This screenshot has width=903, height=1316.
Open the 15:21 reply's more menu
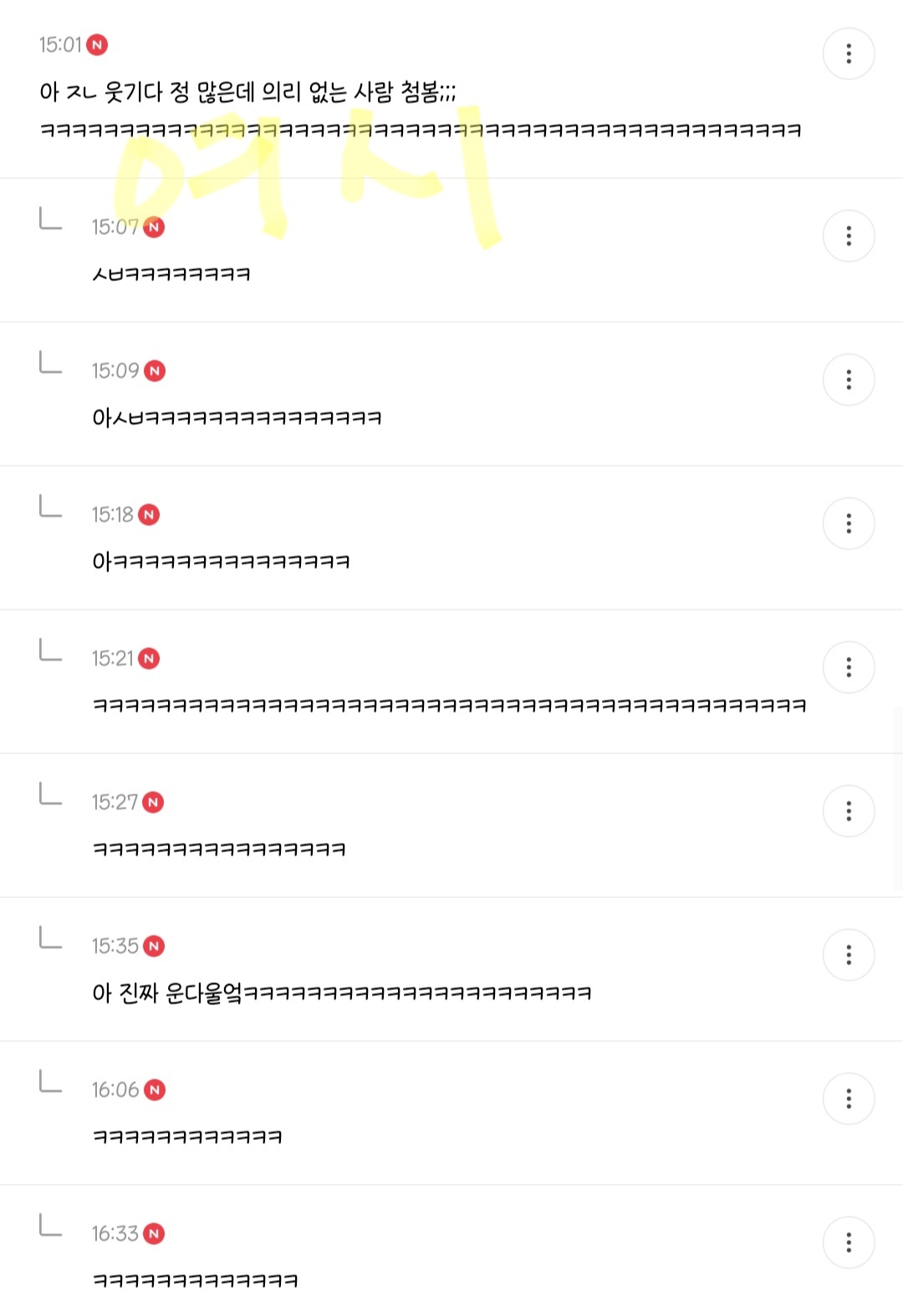pyautogui.click(x=849, y=667)
